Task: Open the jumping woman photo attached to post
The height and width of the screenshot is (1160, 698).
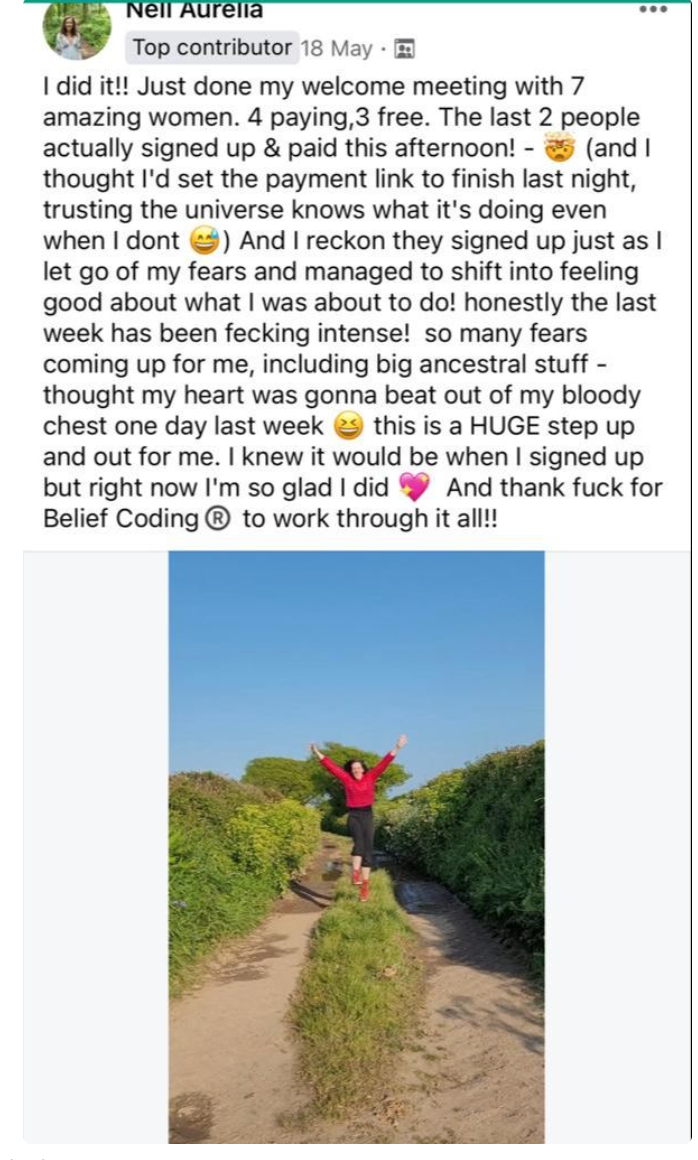Action: coord(356,846)
